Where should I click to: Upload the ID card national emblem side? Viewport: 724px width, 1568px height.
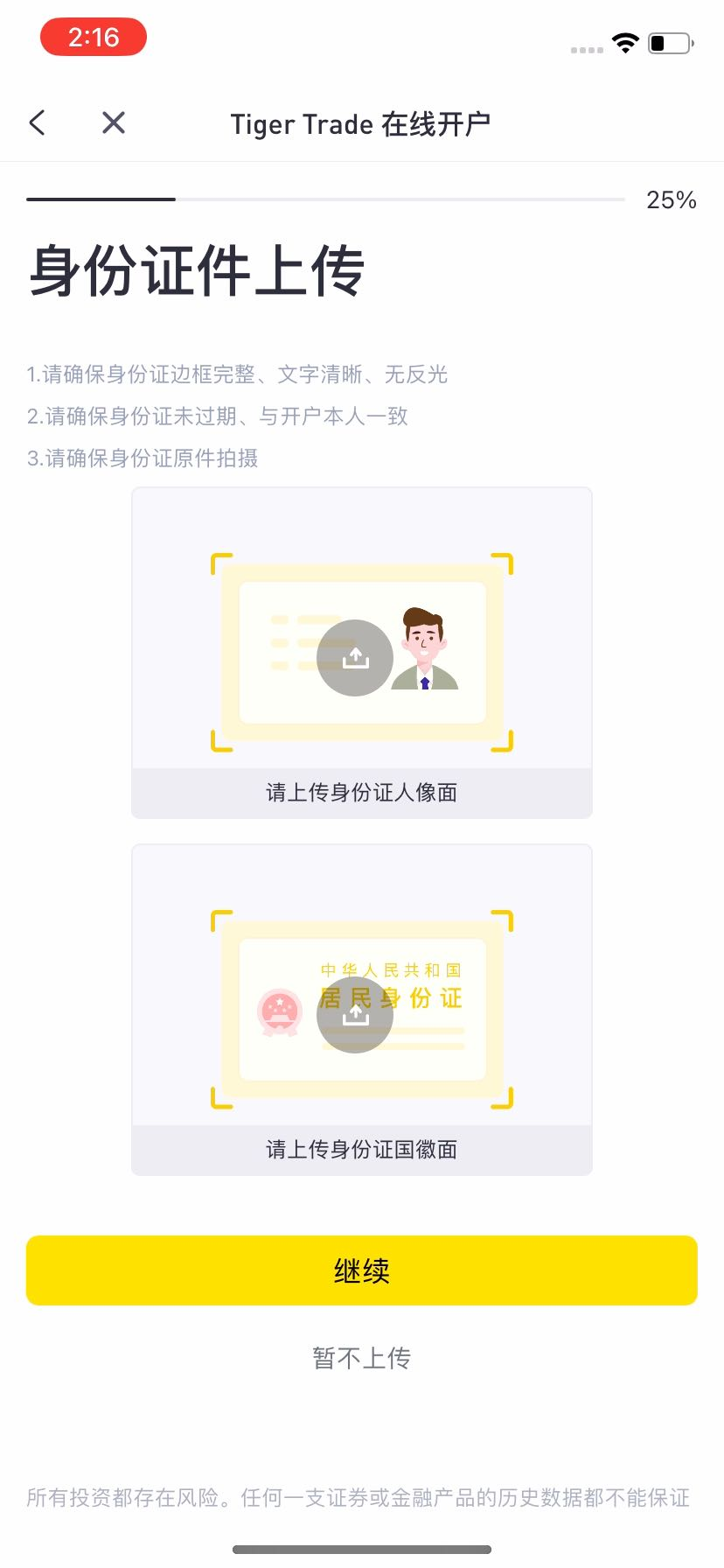pyautogui.click(x=355, y=1015)
